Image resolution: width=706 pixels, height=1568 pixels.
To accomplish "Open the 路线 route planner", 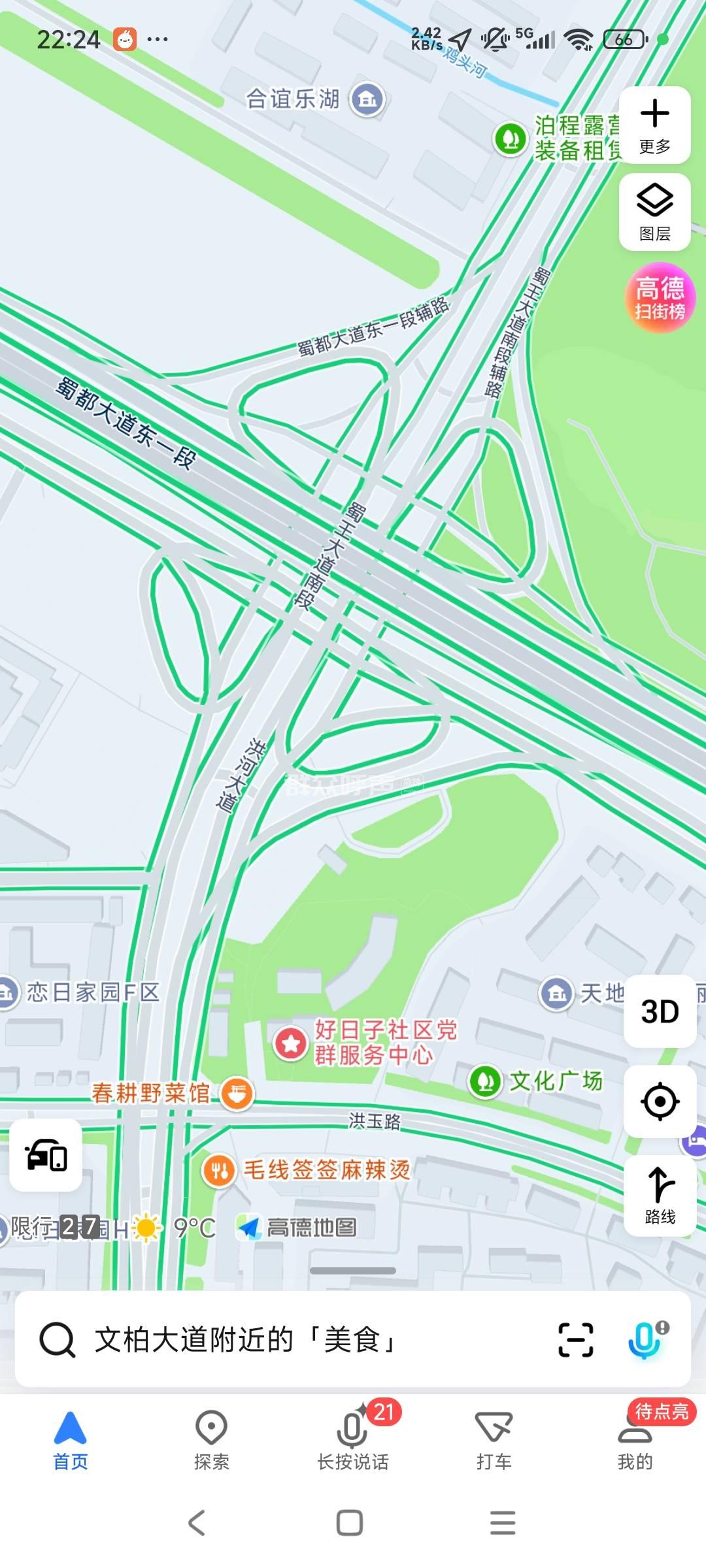I will pyautogui.click(x=660, y=1196).
